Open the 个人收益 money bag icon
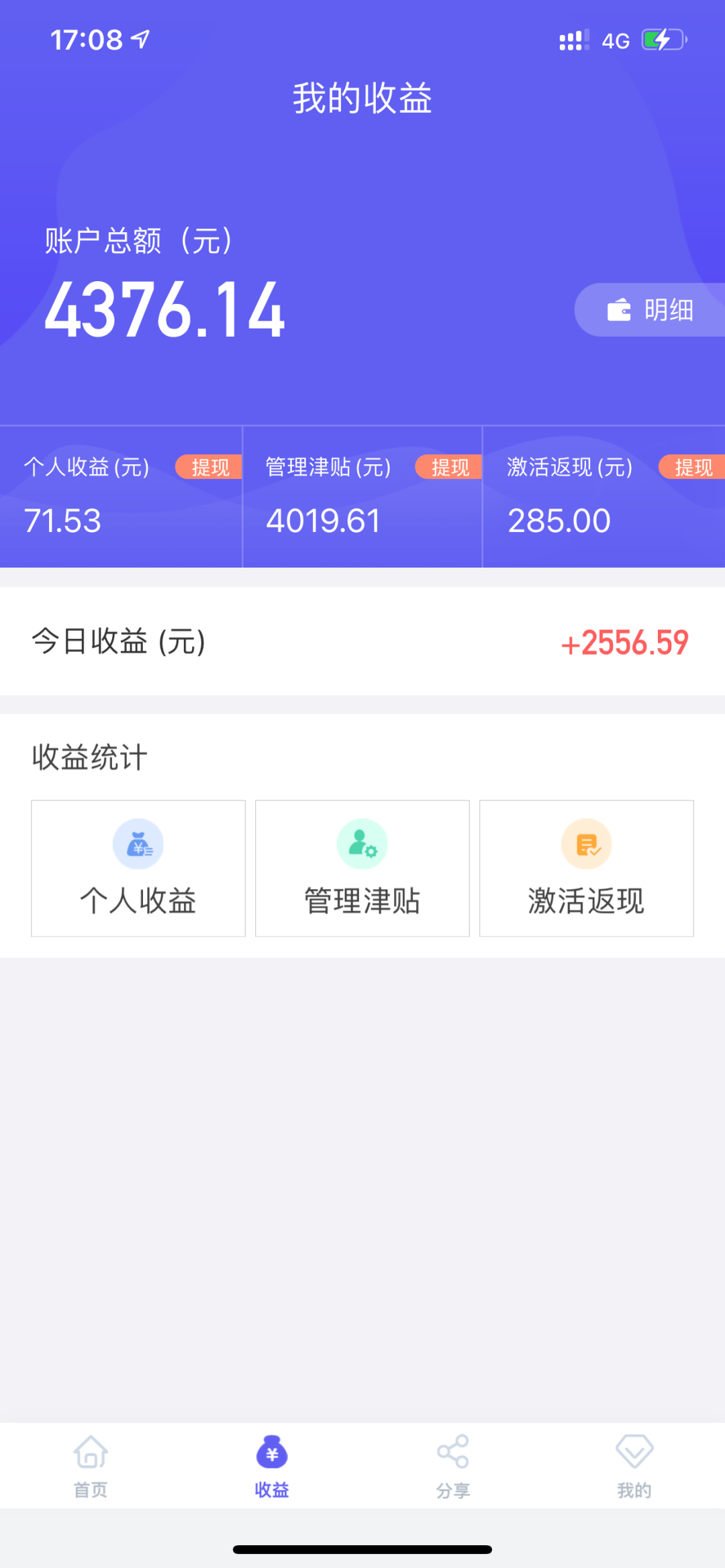 (x=137, y=844)
